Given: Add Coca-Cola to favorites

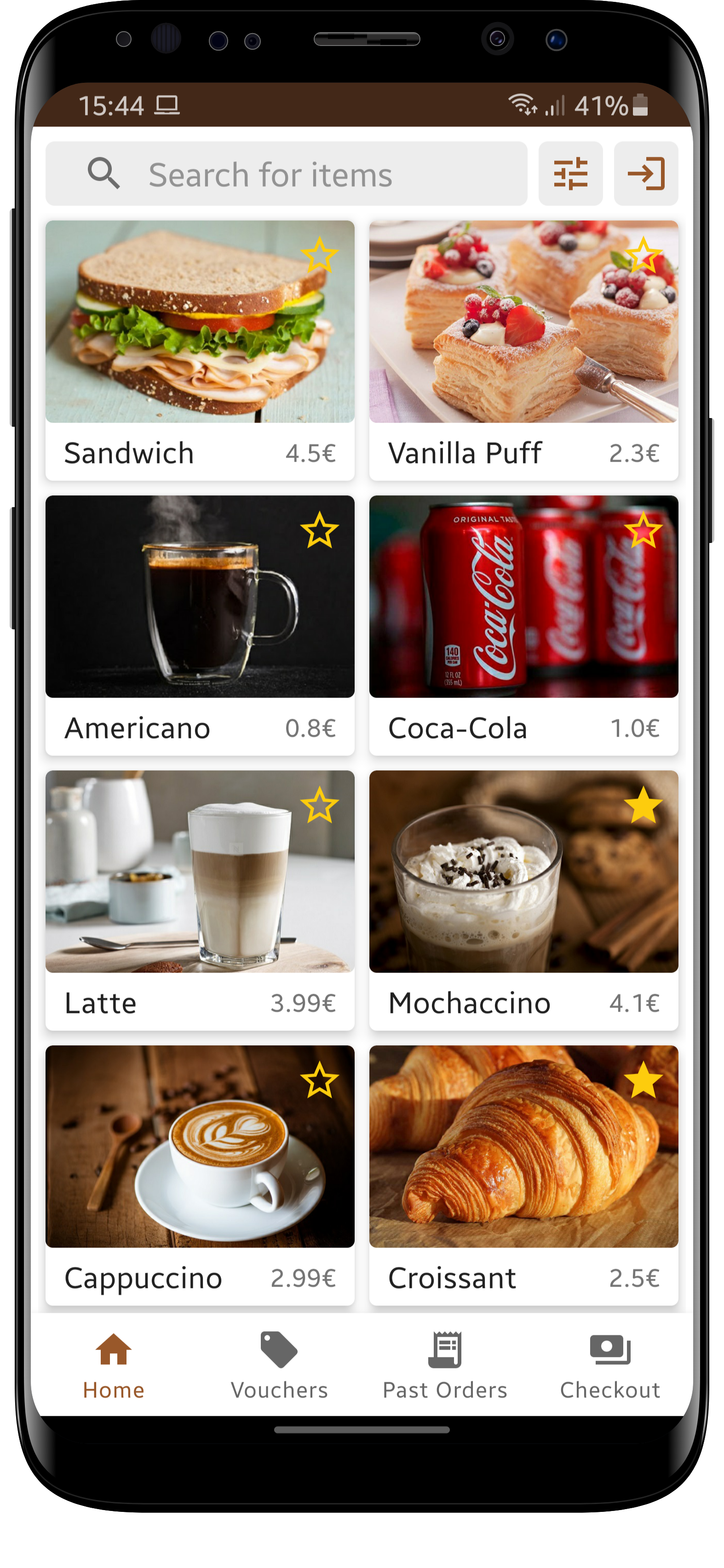Looking at the screenshot, I should (643, 530).
